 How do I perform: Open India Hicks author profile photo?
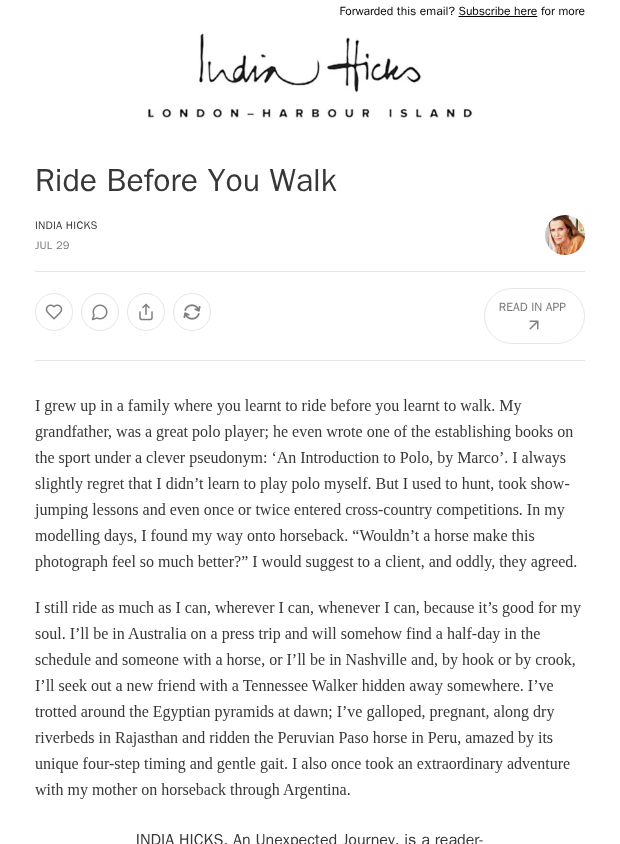(x=565, y=235)
